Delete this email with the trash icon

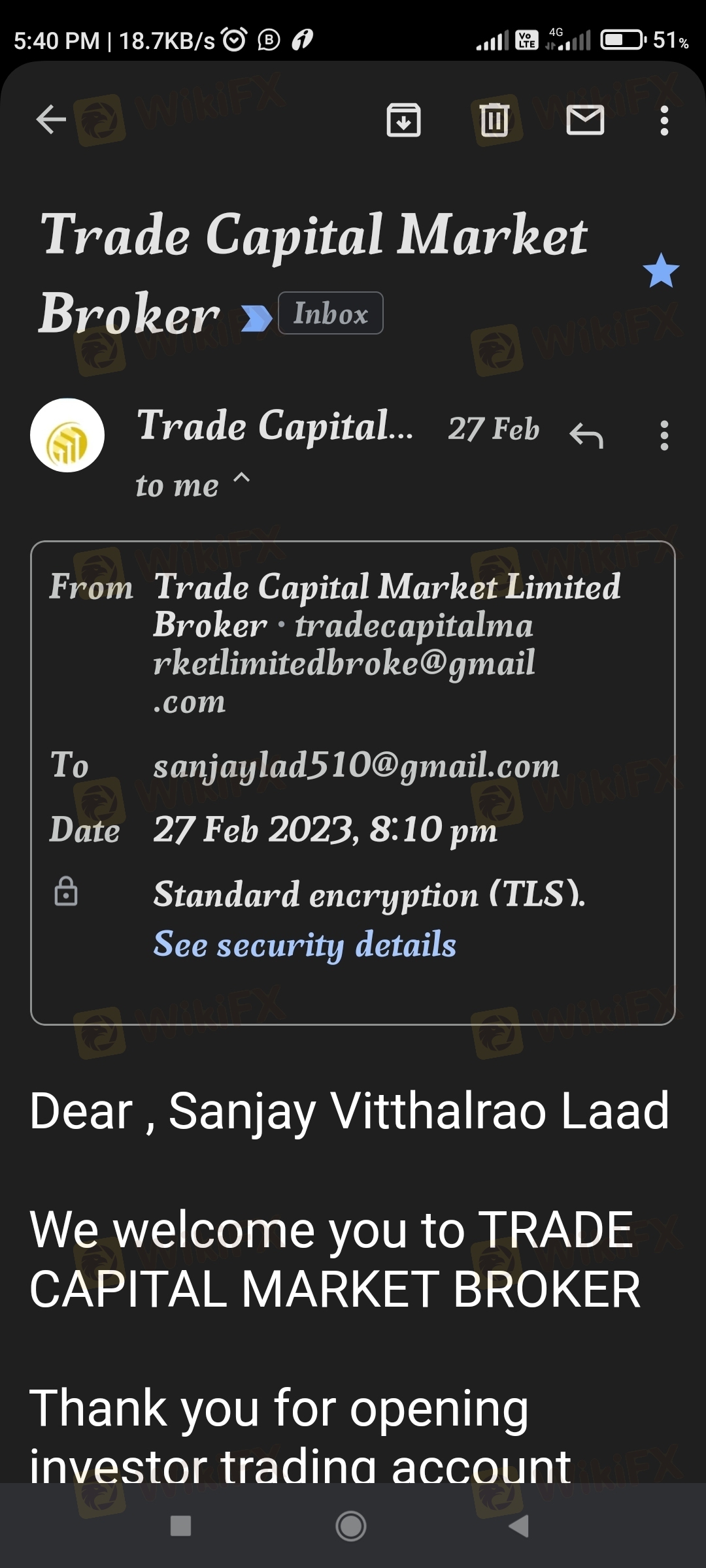pos(494,120)
